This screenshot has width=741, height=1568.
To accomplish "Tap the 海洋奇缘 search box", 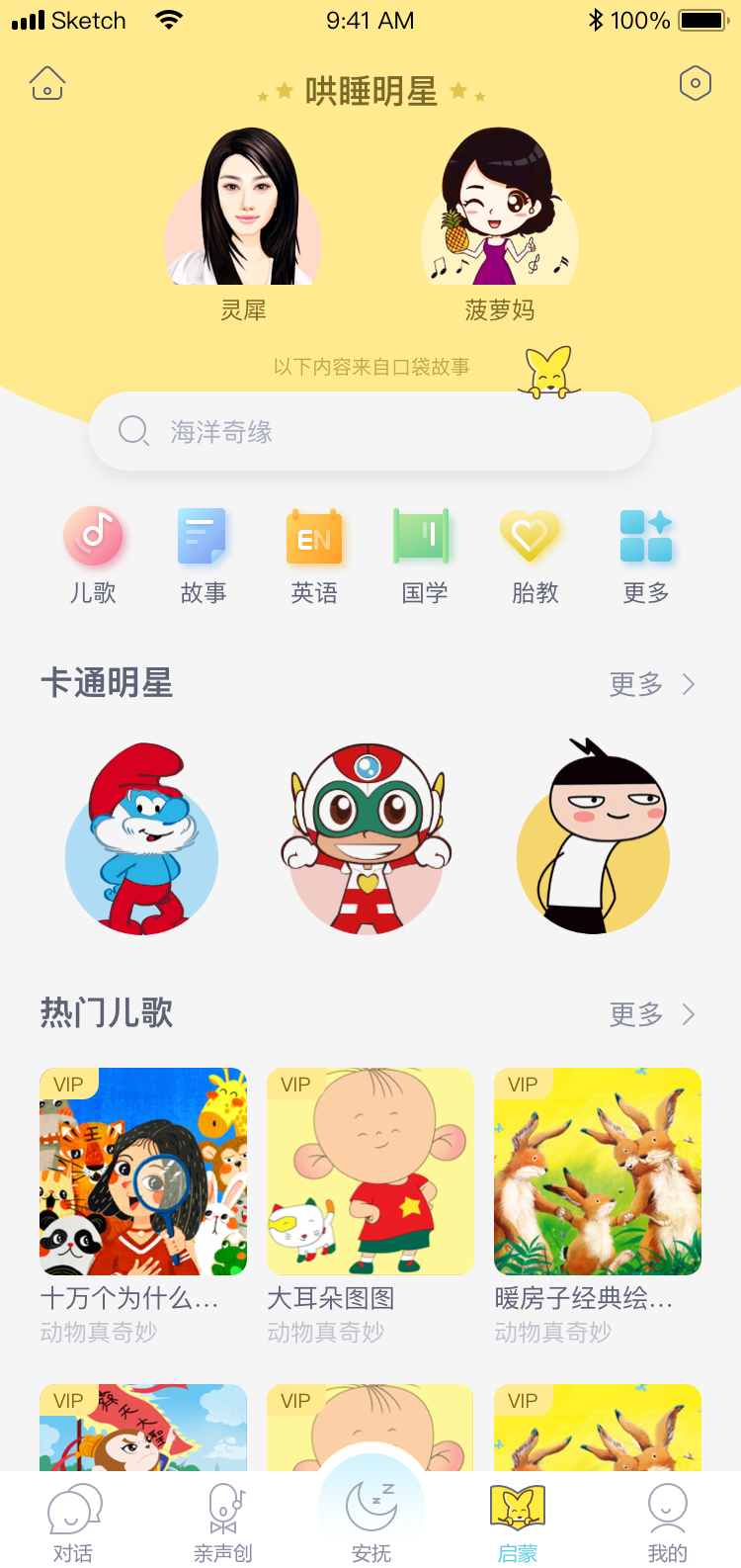I will pyautogui.click(x=370, y=431).
